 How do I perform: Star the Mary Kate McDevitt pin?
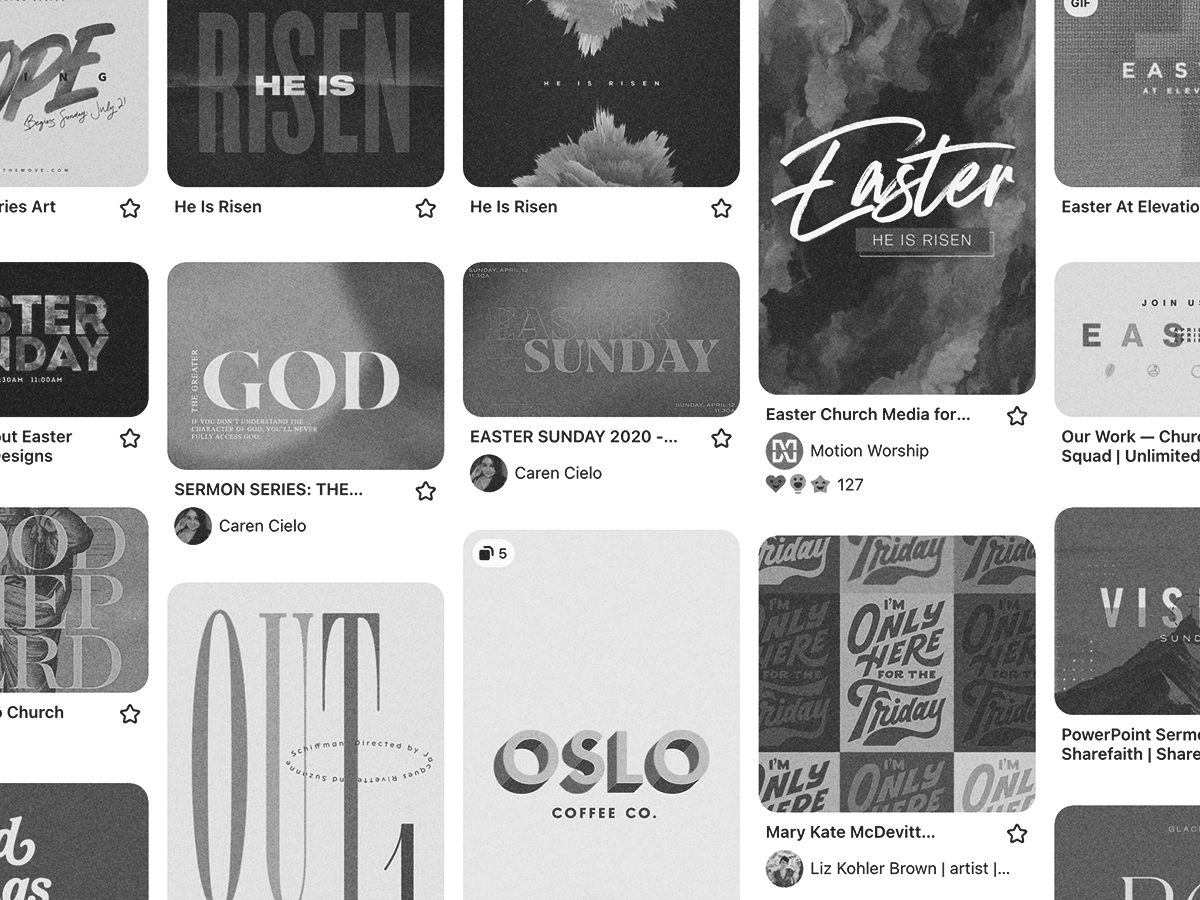coord(1016,834)
